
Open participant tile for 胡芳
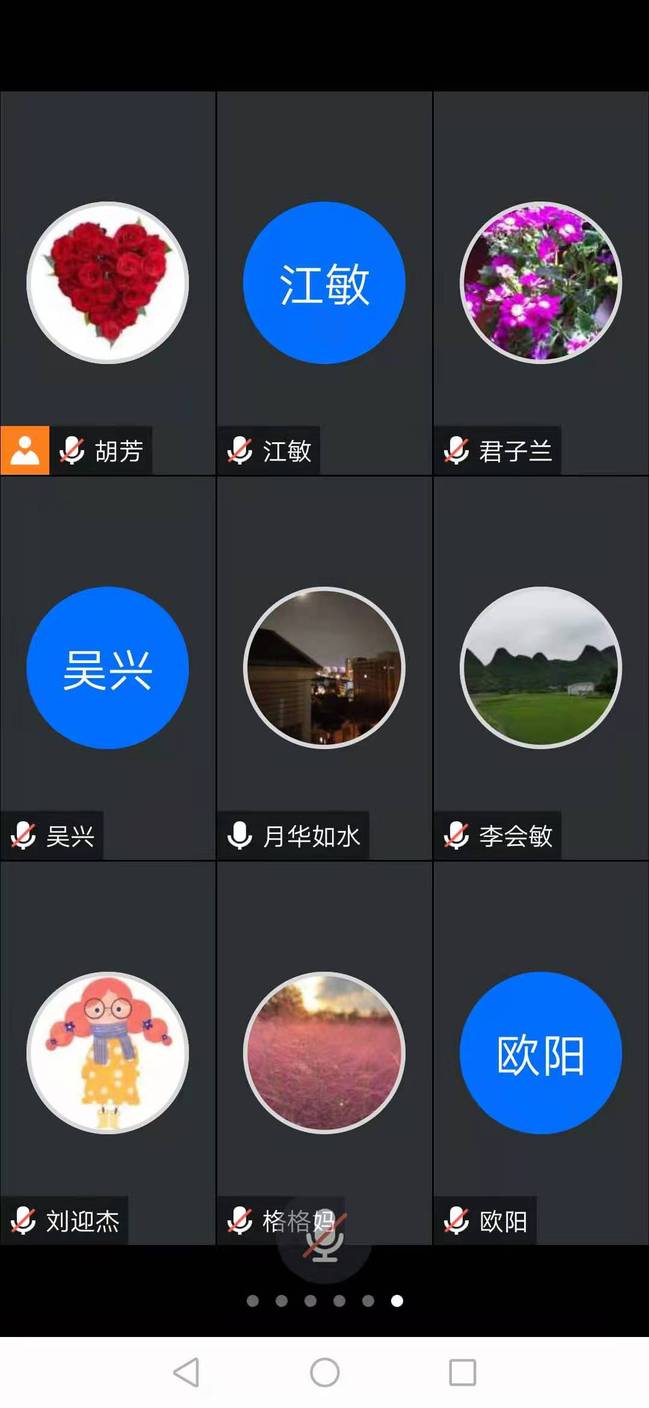click(x=107, y=283)
